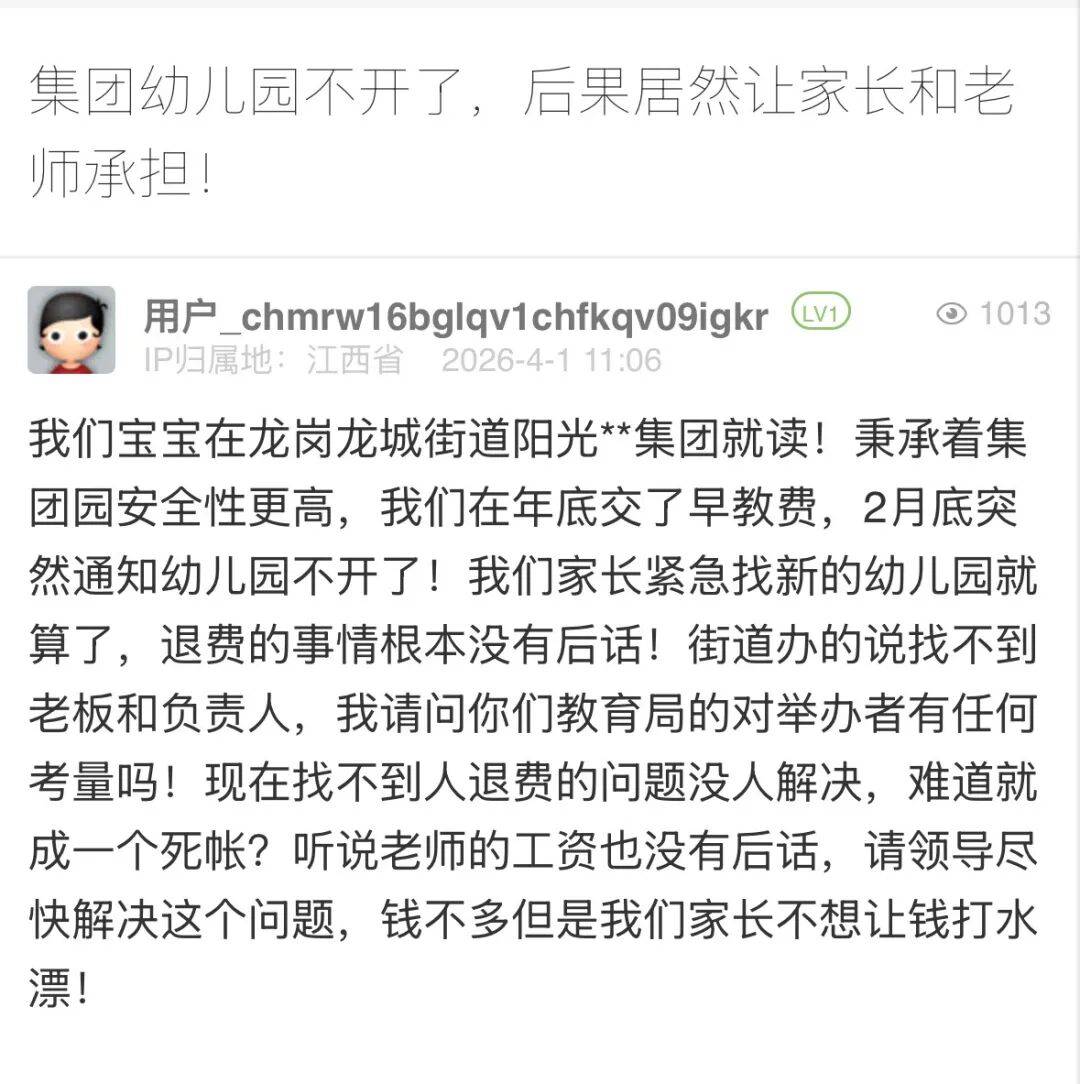The image size is (1080, 1084).
Task: Open the poster's avatar profile picture
Action: 71,330
